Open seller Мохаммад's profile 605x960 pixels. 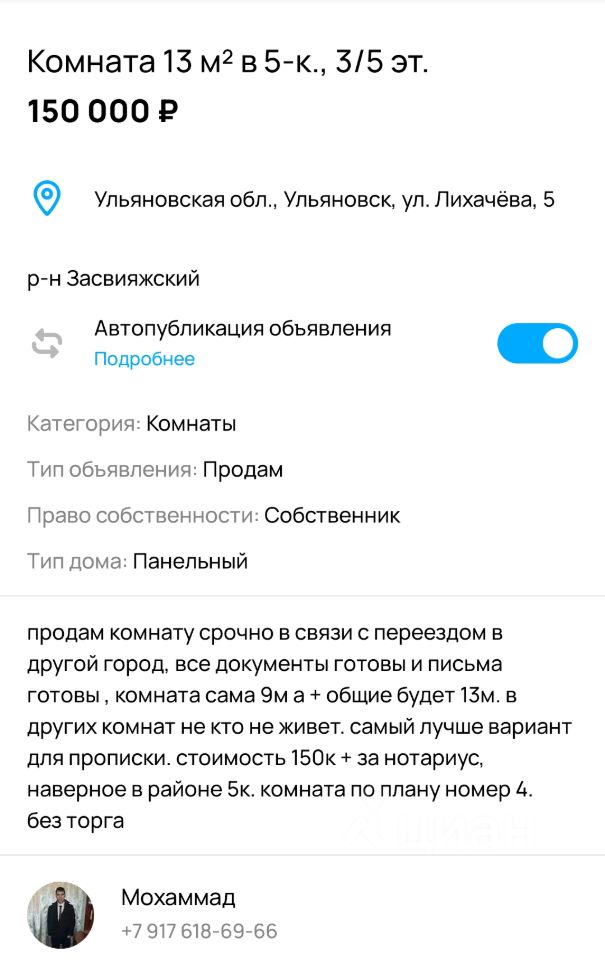click(x=178, y=897)
